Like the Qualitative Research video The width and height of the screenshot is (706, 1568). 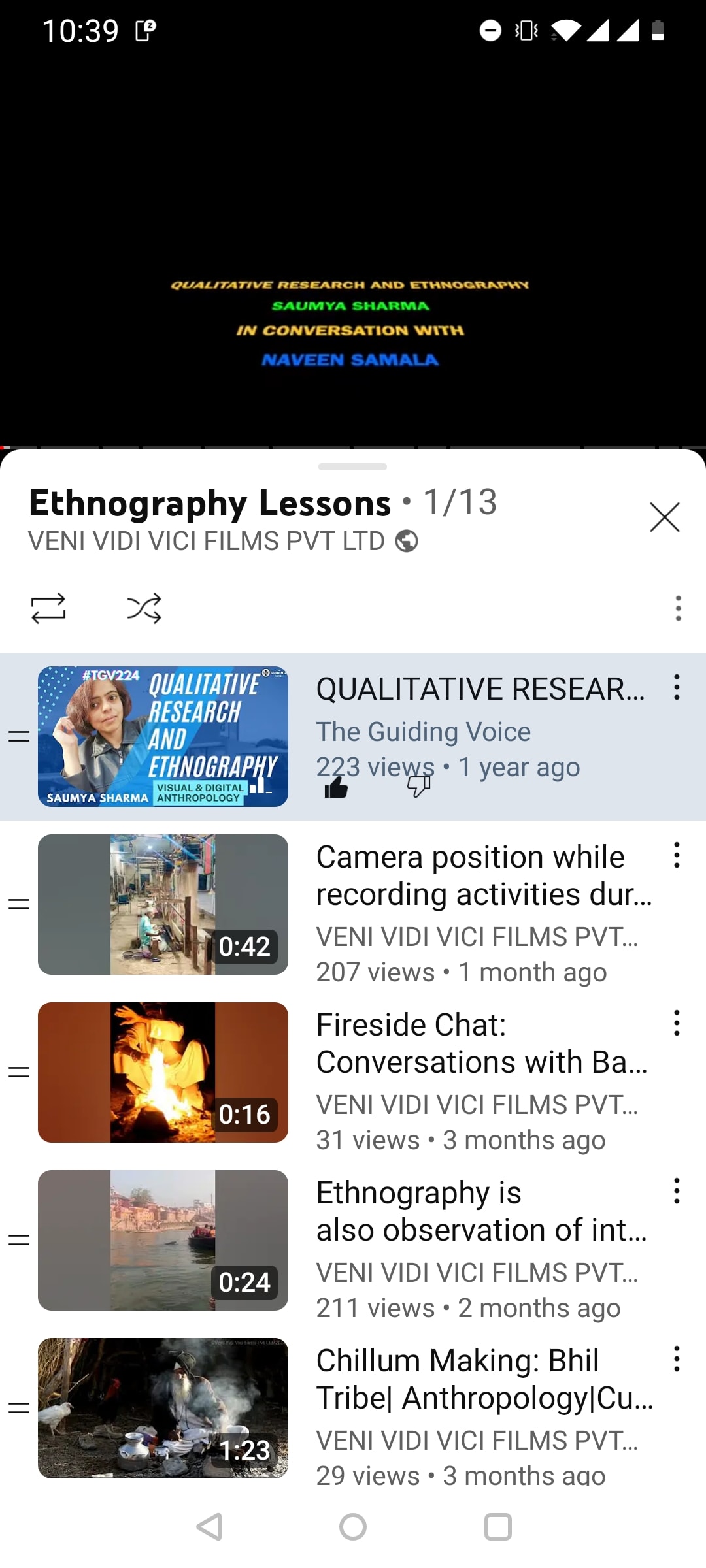point(336,787)
